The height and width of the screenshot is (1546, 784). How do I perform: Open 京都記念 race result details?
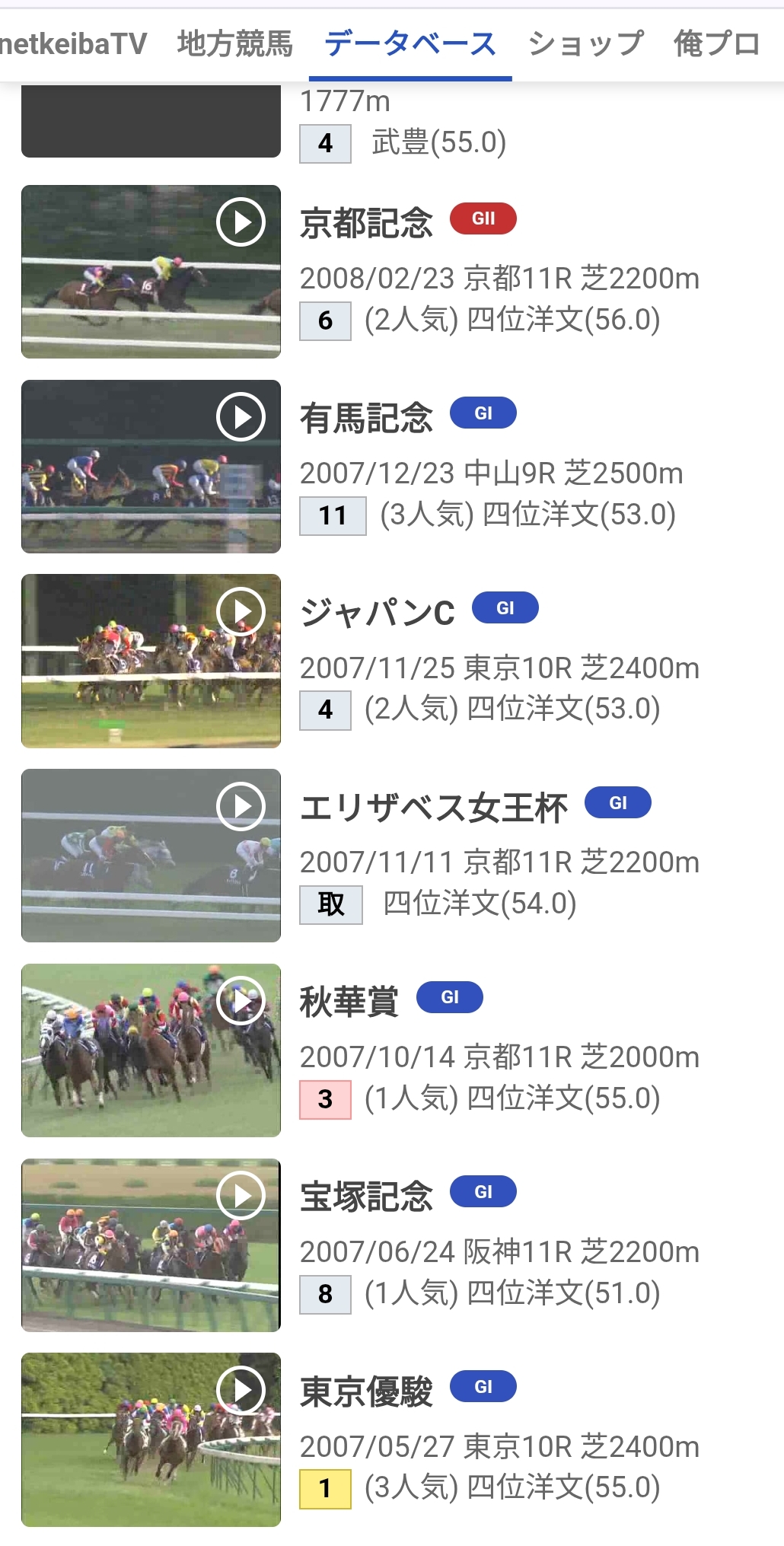[366, 223]
